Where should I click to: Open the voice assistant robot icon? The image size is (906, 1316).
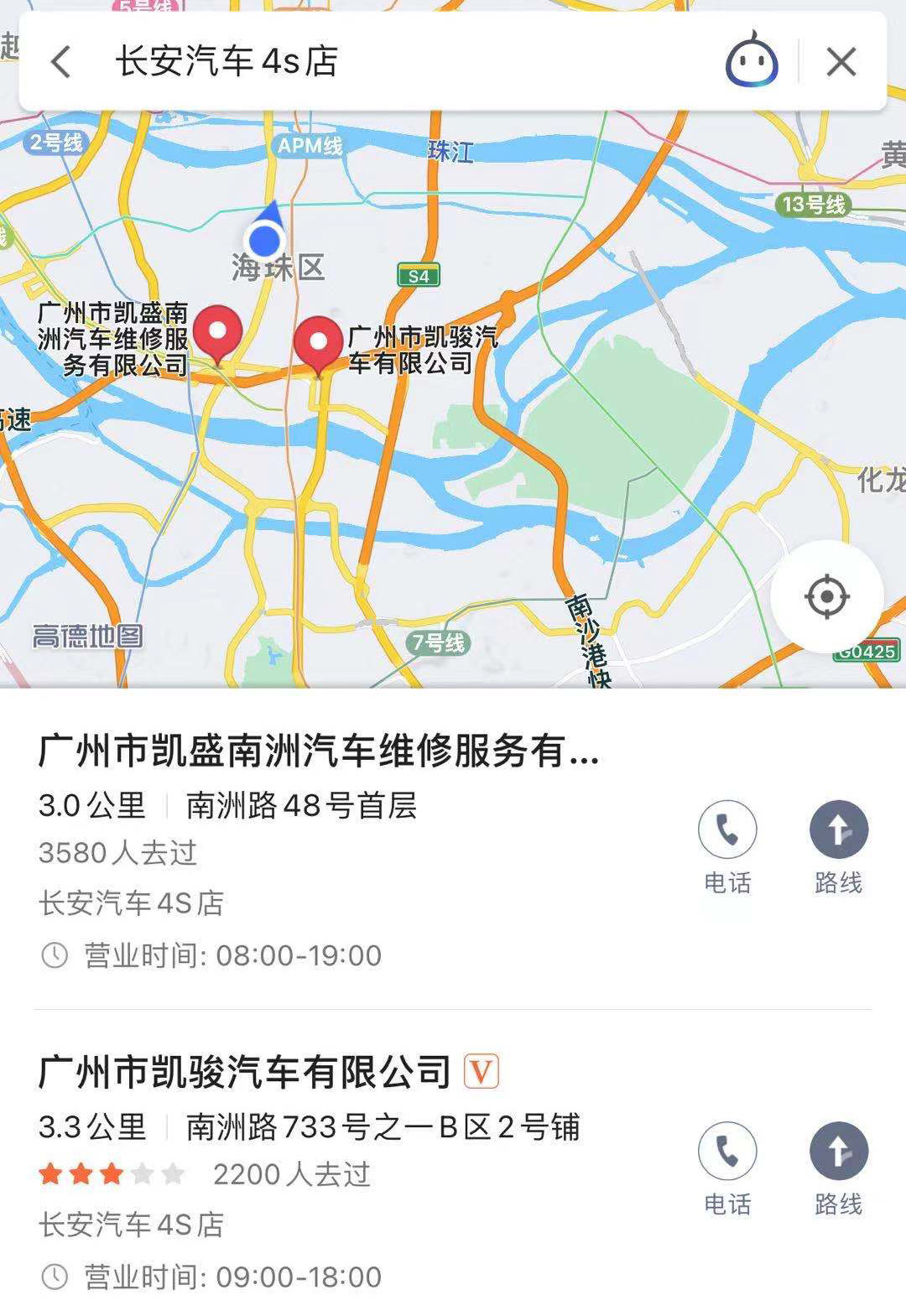click(751, 61)
